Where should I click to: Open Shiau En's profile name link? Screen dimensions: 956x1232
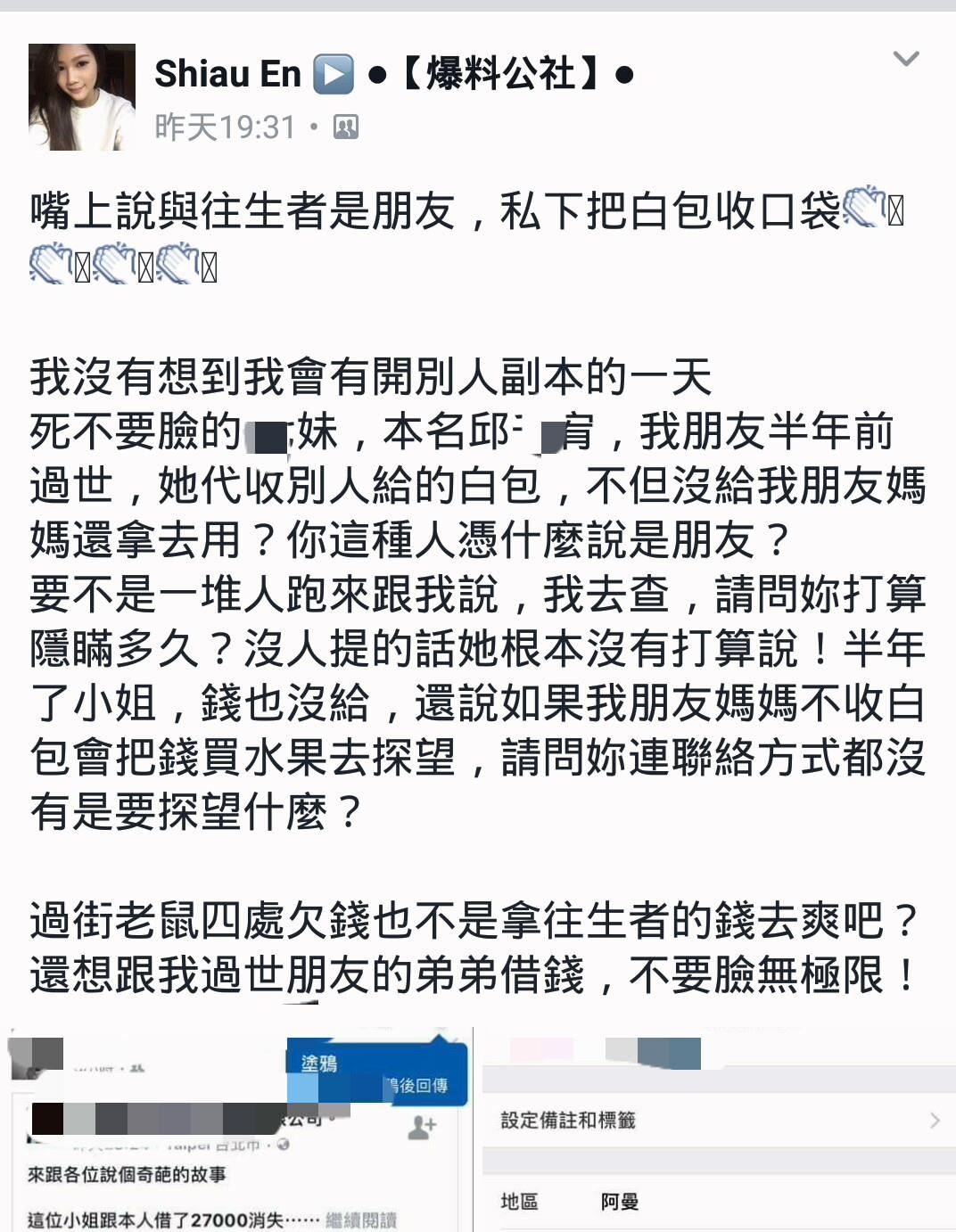227,73
